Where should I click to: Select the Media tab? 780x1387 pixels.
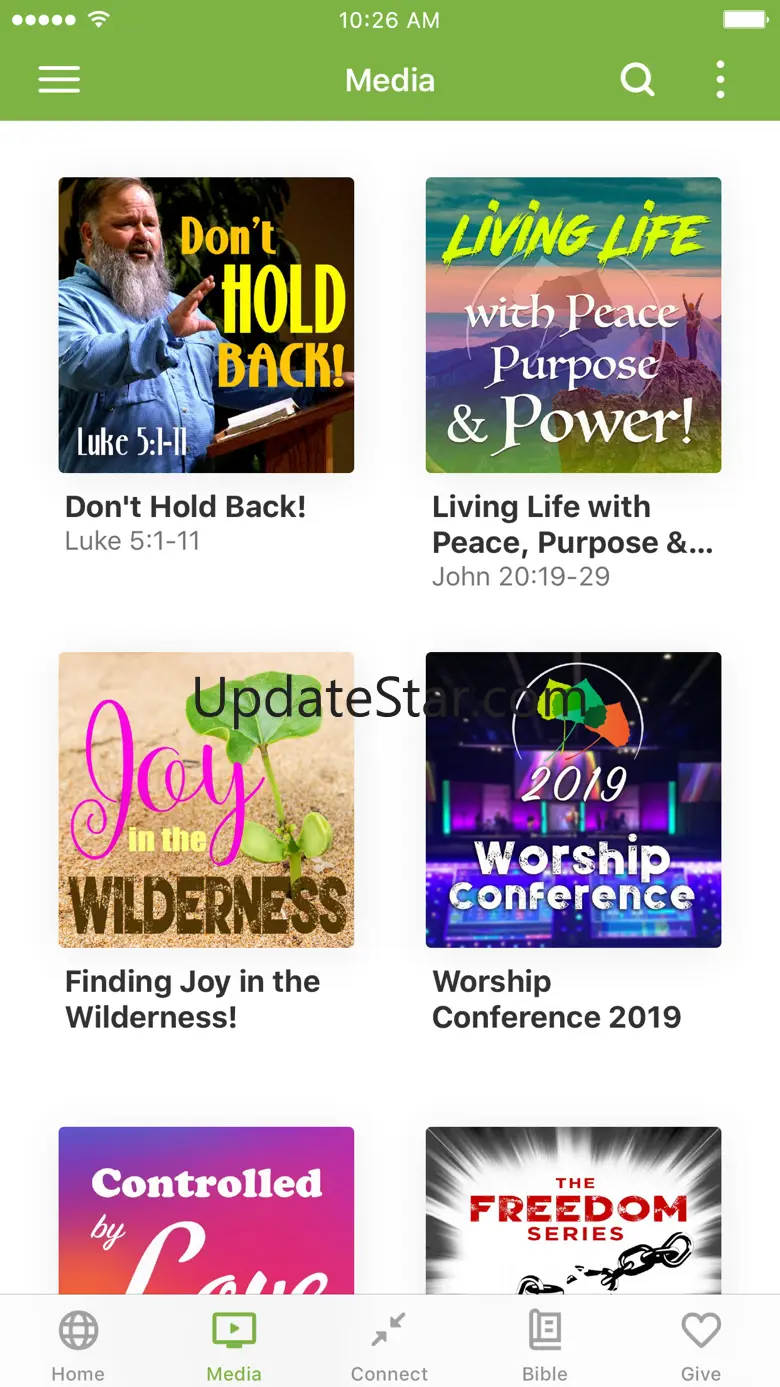[234, 1345]
